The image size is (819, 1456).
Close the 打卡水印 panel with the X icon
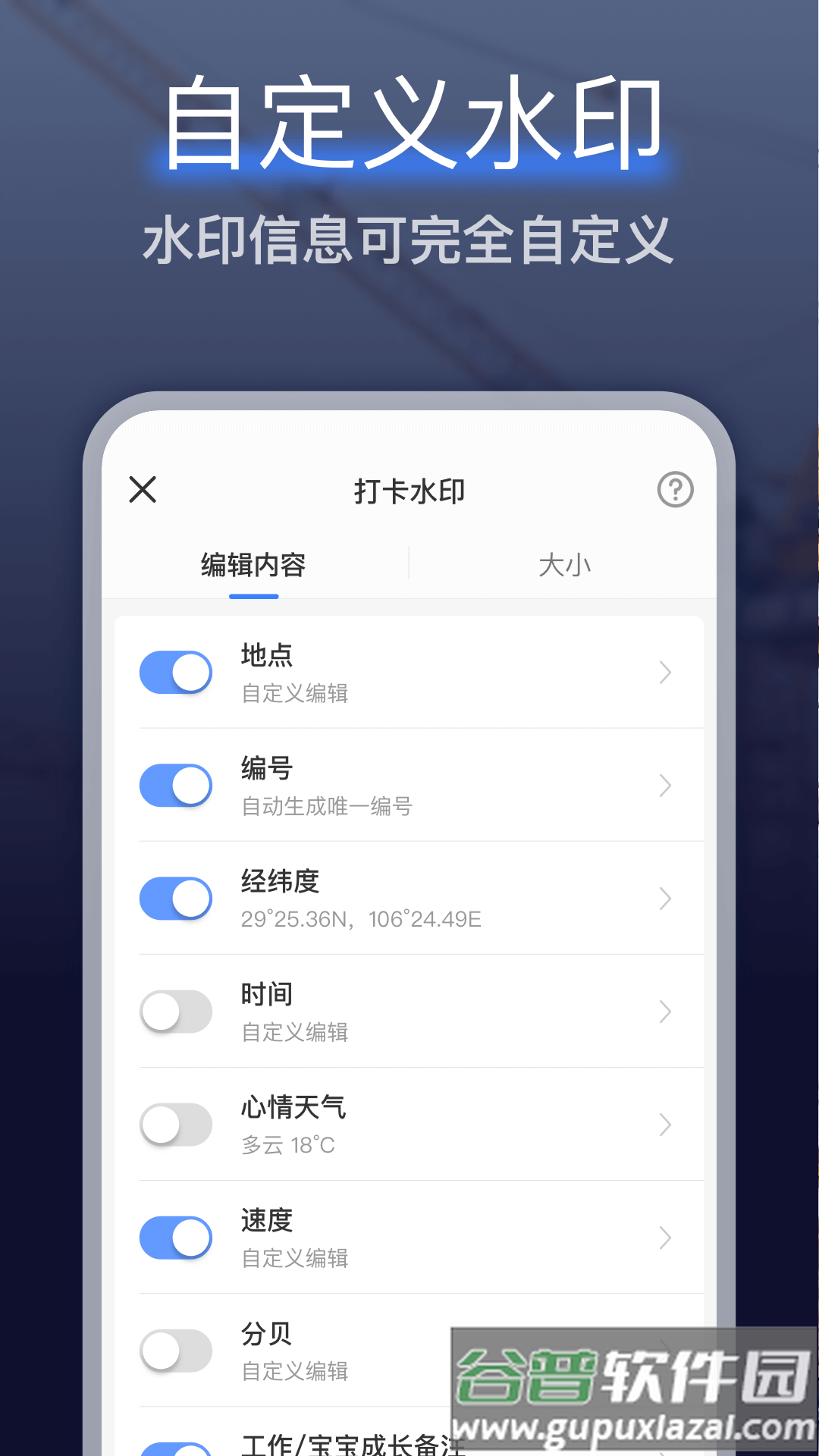[x=142, y=491]
